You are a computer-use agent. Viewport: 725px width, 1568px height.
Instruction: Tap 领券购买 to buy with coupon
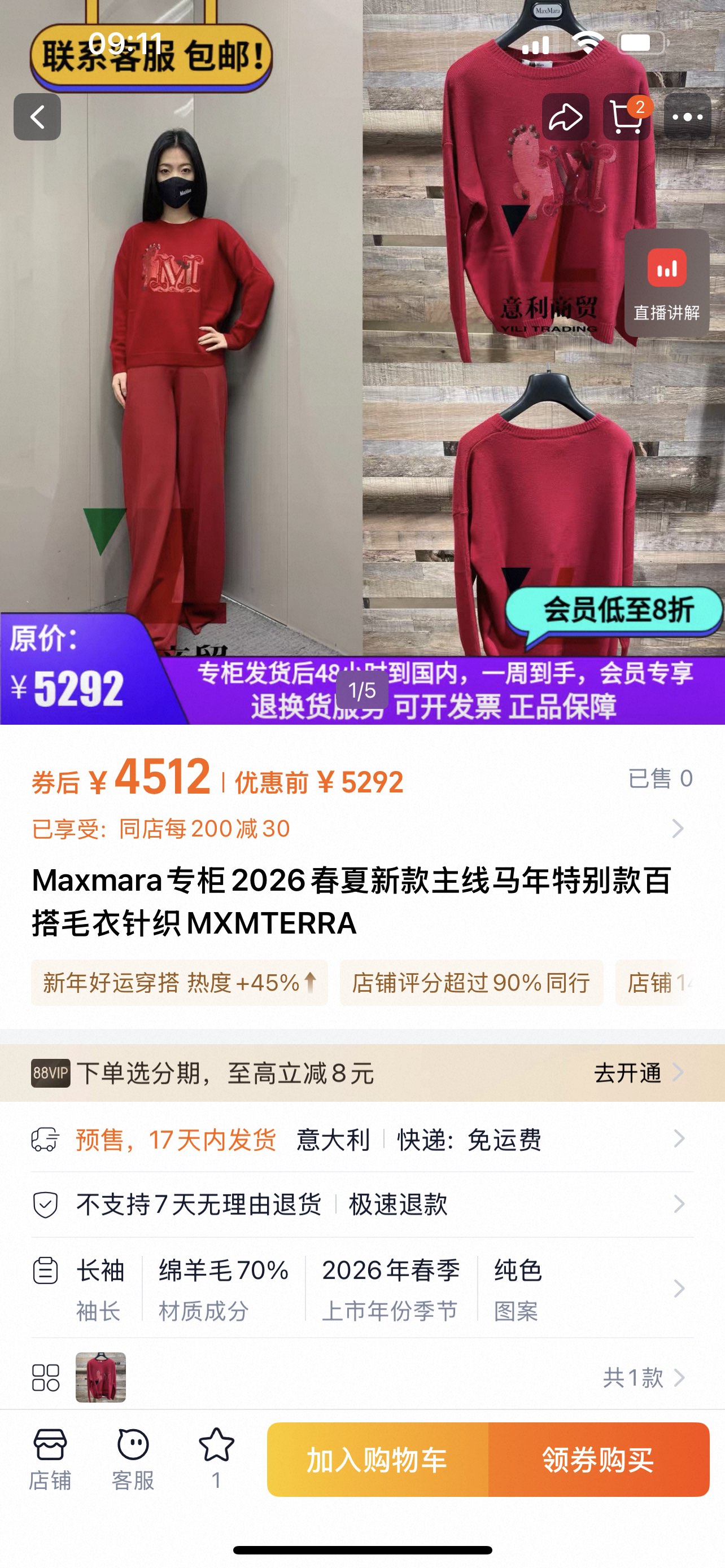pyautogui.click(x=599, y=1459)
